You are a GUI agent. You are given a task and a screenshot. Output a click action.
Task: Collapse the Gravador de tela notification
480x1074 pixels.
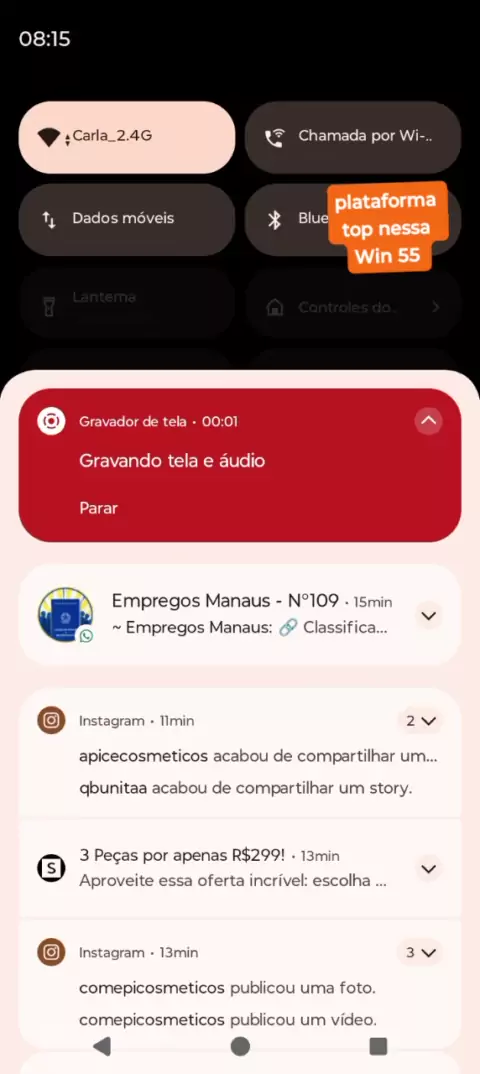(x=429, y=421)
